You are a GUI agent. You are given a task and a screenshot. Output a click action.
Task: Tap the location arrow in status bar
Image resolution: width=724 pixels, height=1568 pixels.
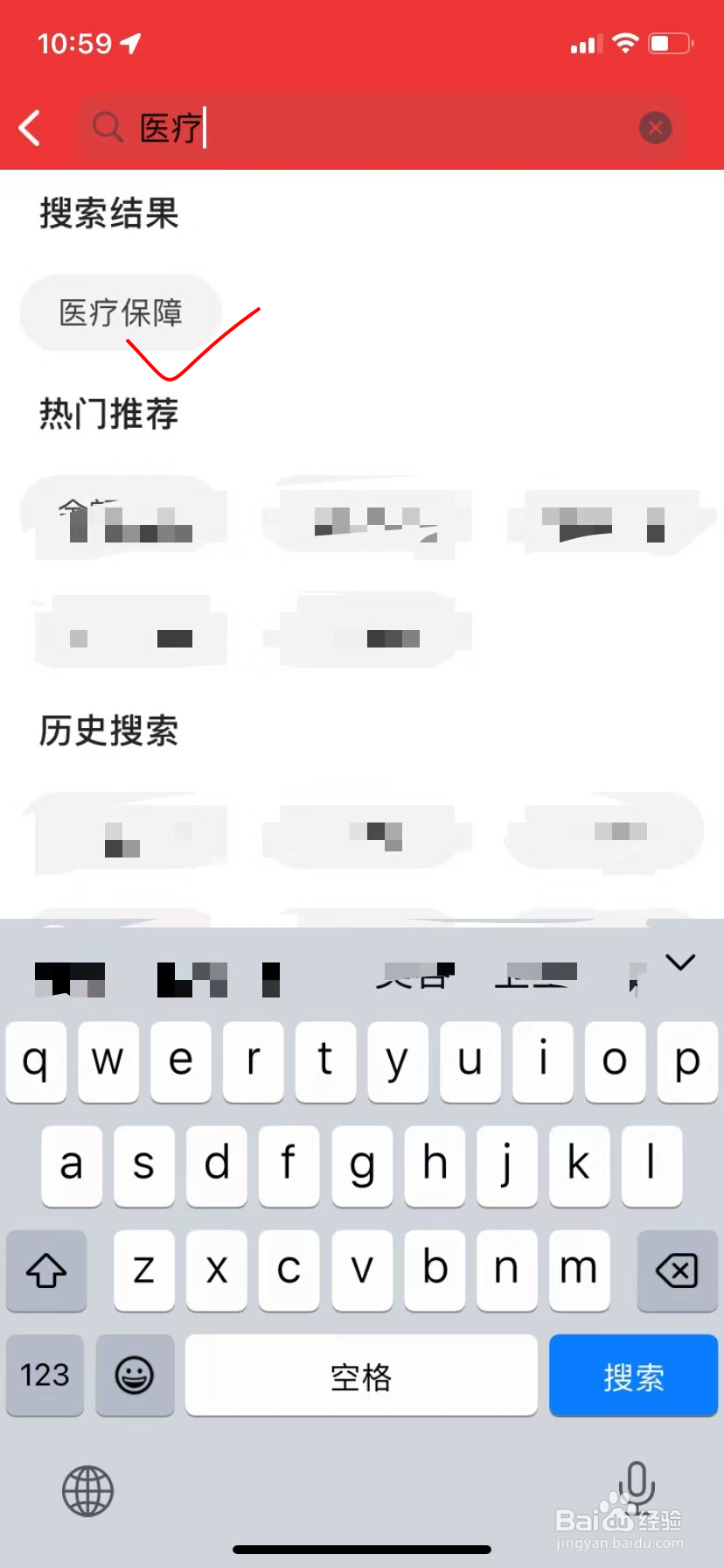pos(129,42)
